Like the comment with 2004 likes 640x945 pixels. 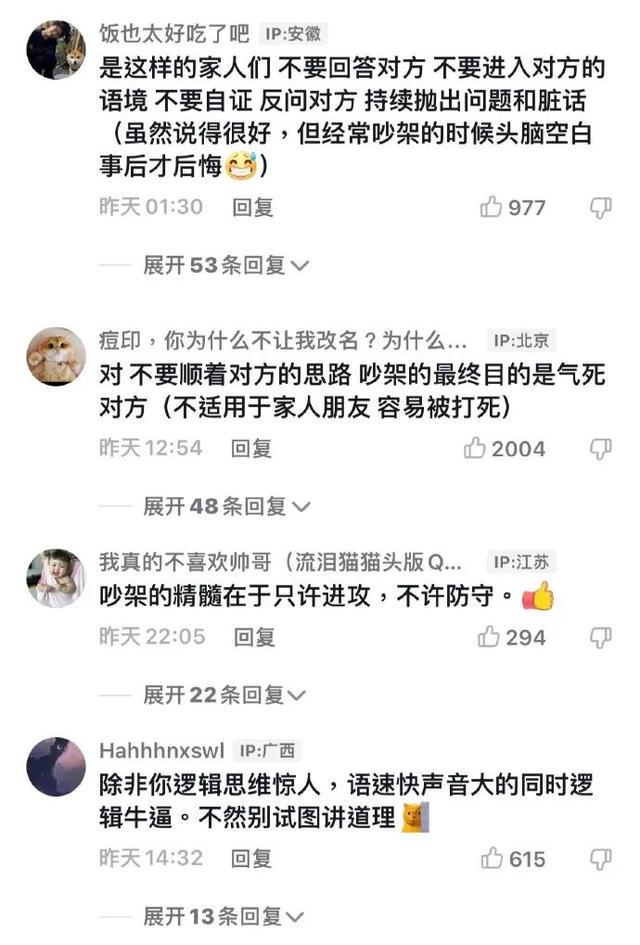475,448
